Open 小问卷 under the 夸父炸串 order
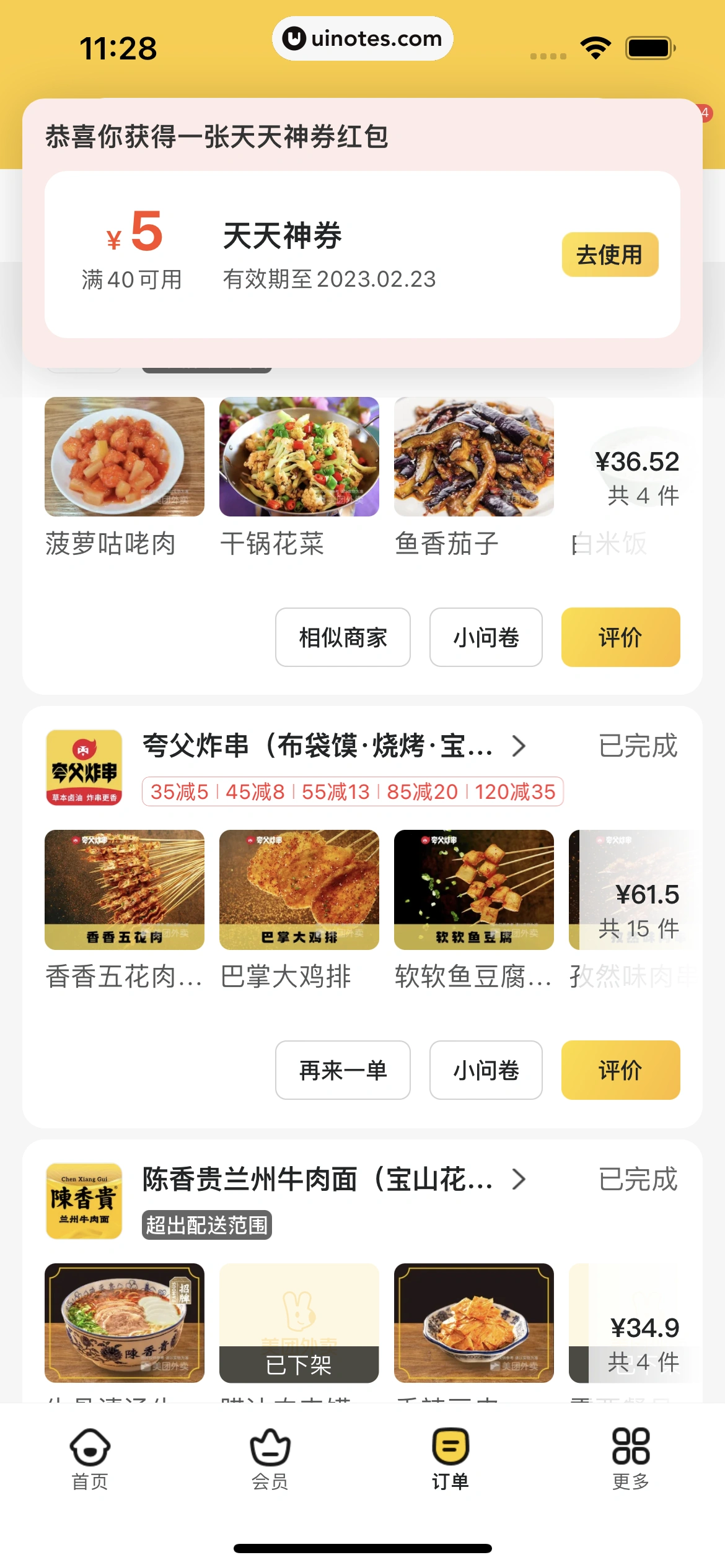 [x=486, y=1070]
